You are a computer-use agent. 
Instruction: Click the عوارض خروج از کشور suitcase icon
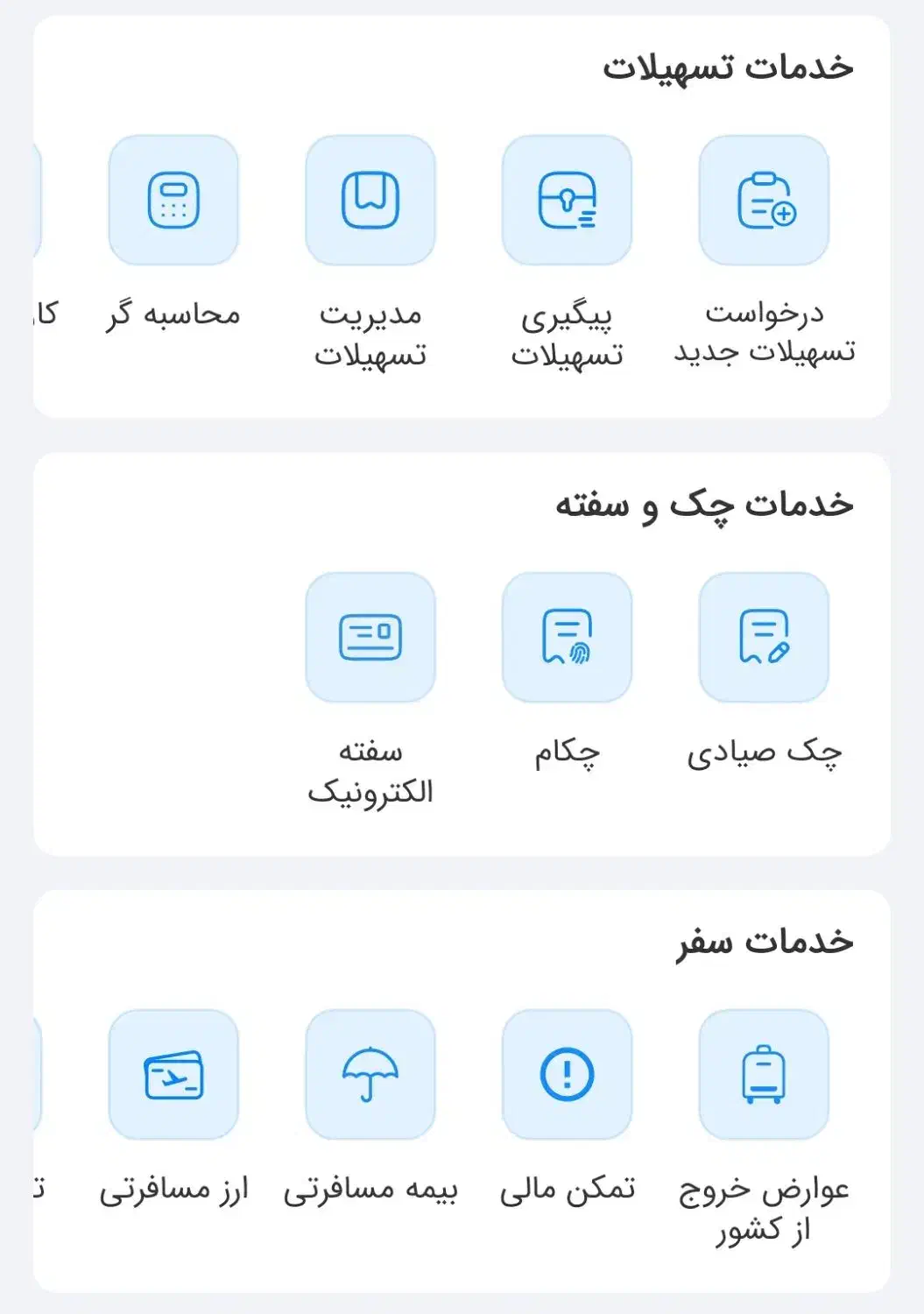(763, 1076)
